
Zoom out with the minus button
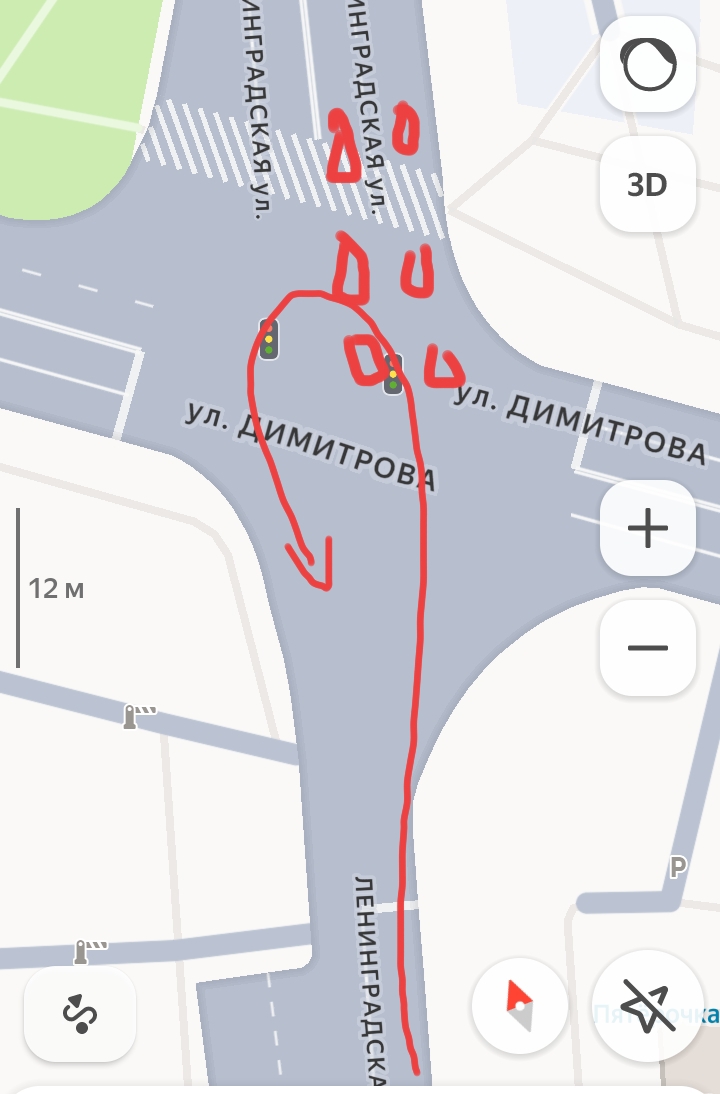click(648, 648)
